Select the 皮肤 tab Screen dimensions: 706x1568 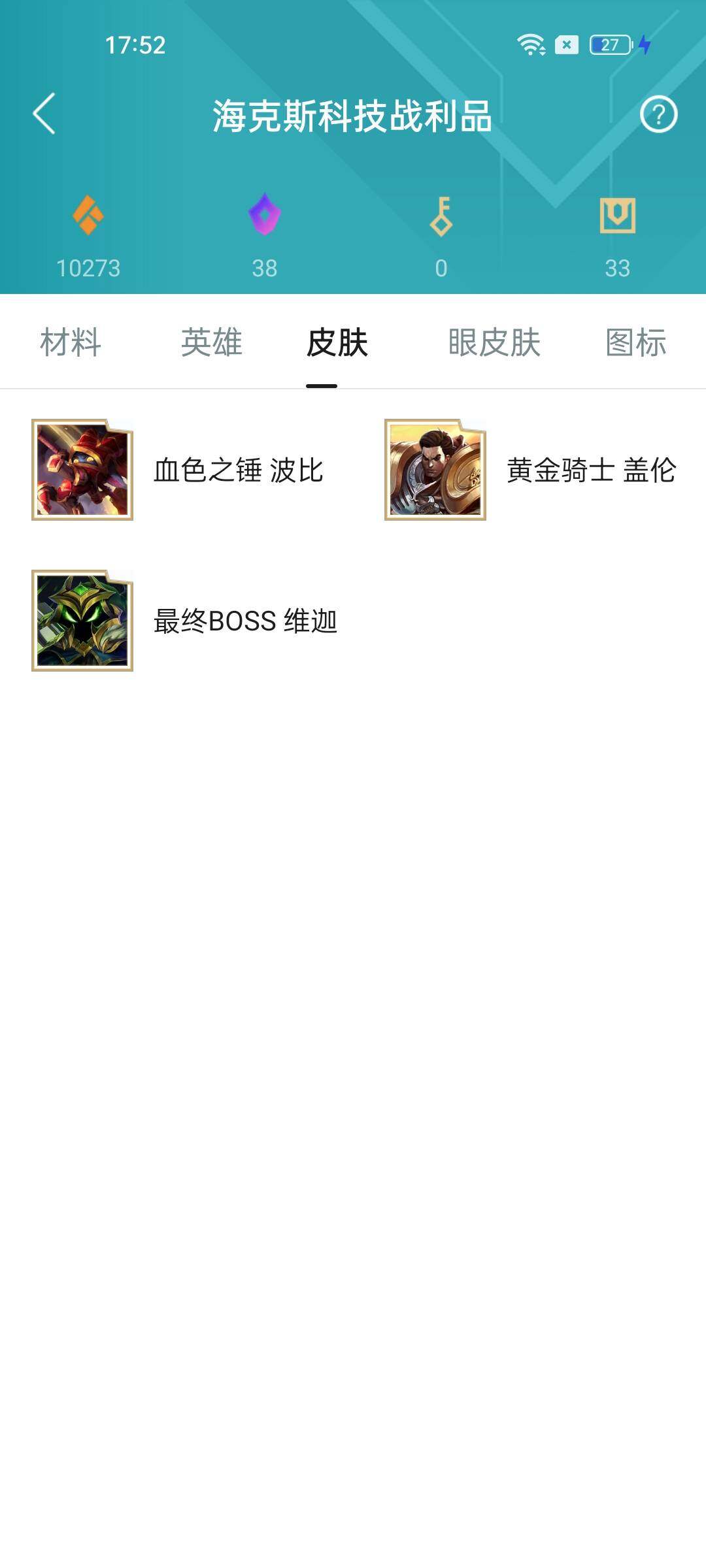[337, 342]
